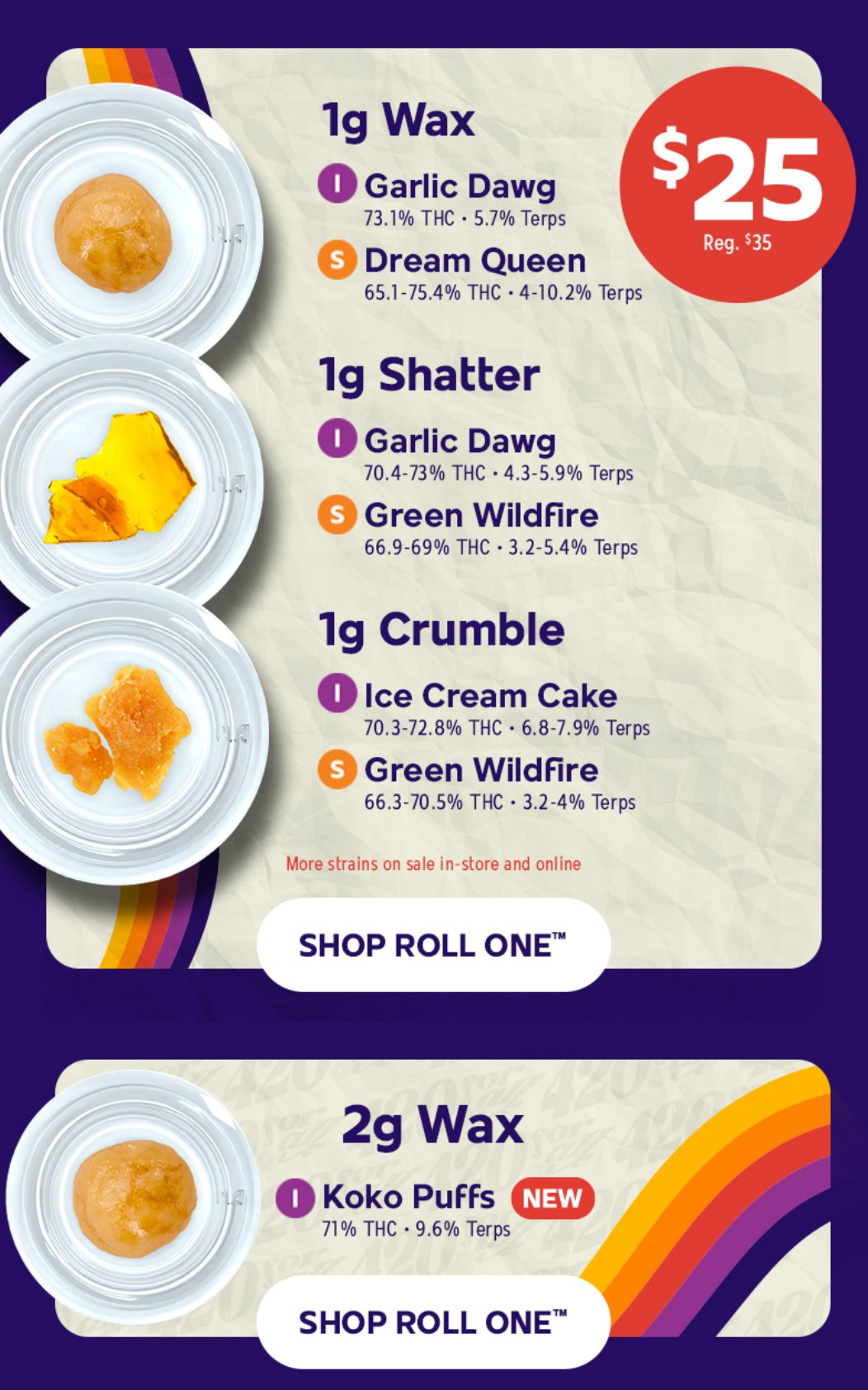Tap Shop Roll One under 2g Wax
The image size is (868, 1390).
[433, 1321]
